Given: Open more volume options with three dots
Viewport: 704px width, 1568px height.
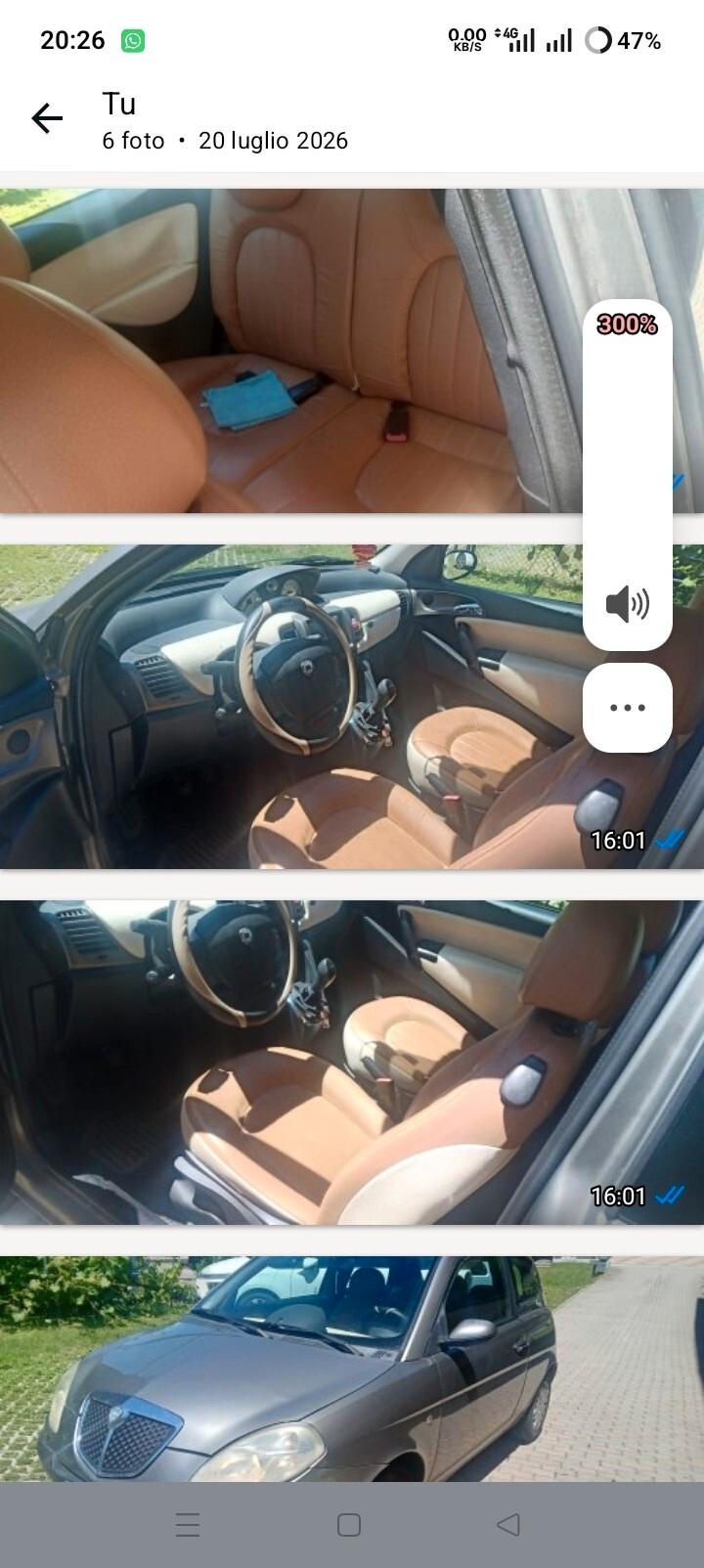Looking at the screenshot, I should pos(628,708).
